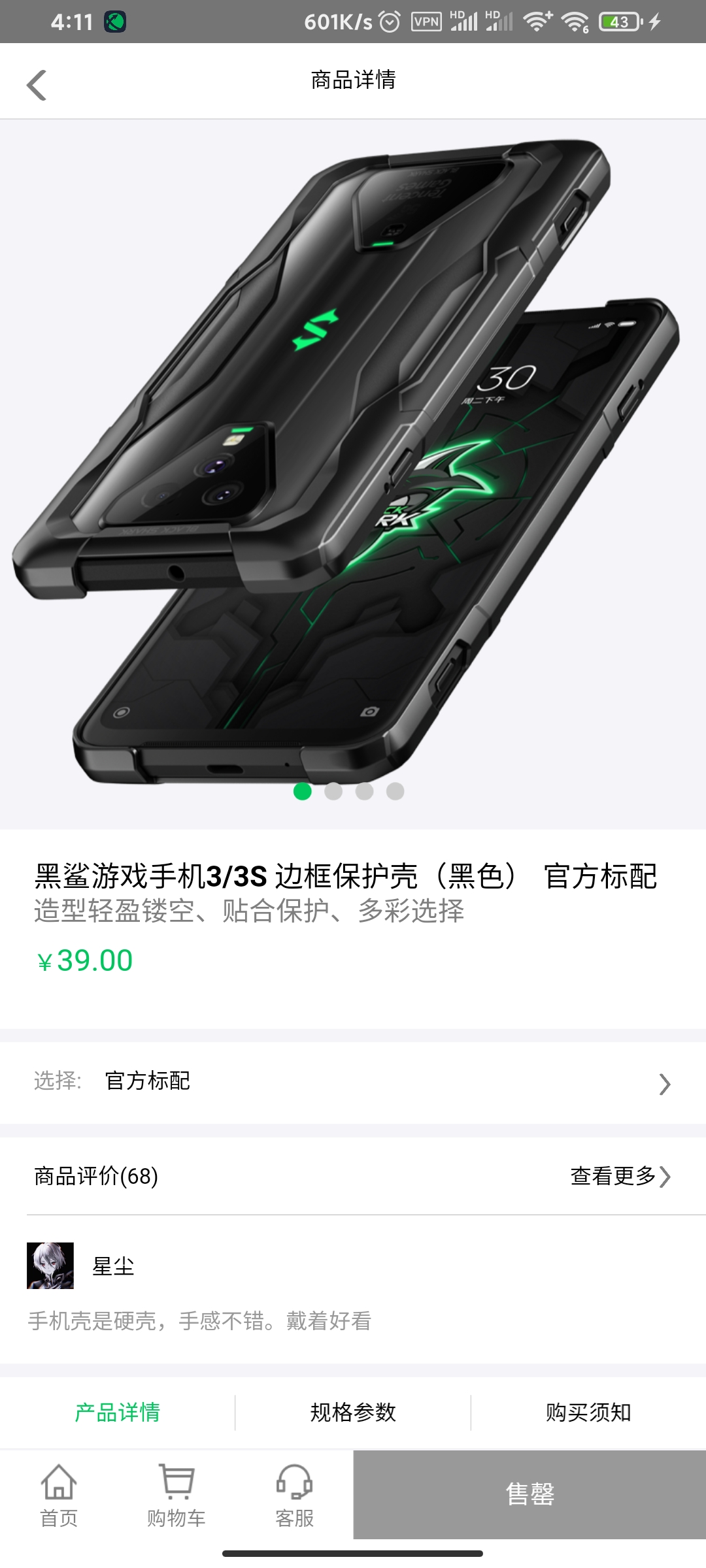Screen dimensions: 706x1568
Task: Switch to the 规格参数 tab
Action: click(353, 1413)
